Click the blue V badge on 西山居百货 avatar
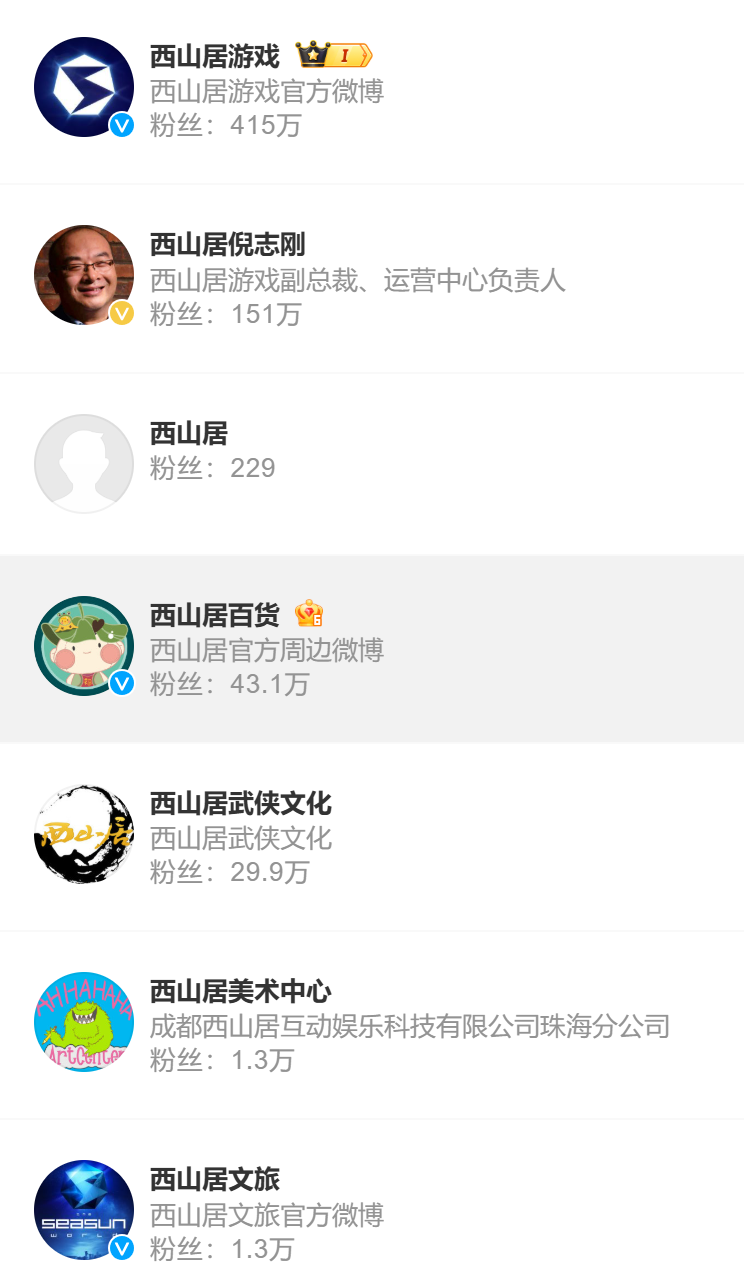The height and width of the screenshot is (1281, 744). 120,683
